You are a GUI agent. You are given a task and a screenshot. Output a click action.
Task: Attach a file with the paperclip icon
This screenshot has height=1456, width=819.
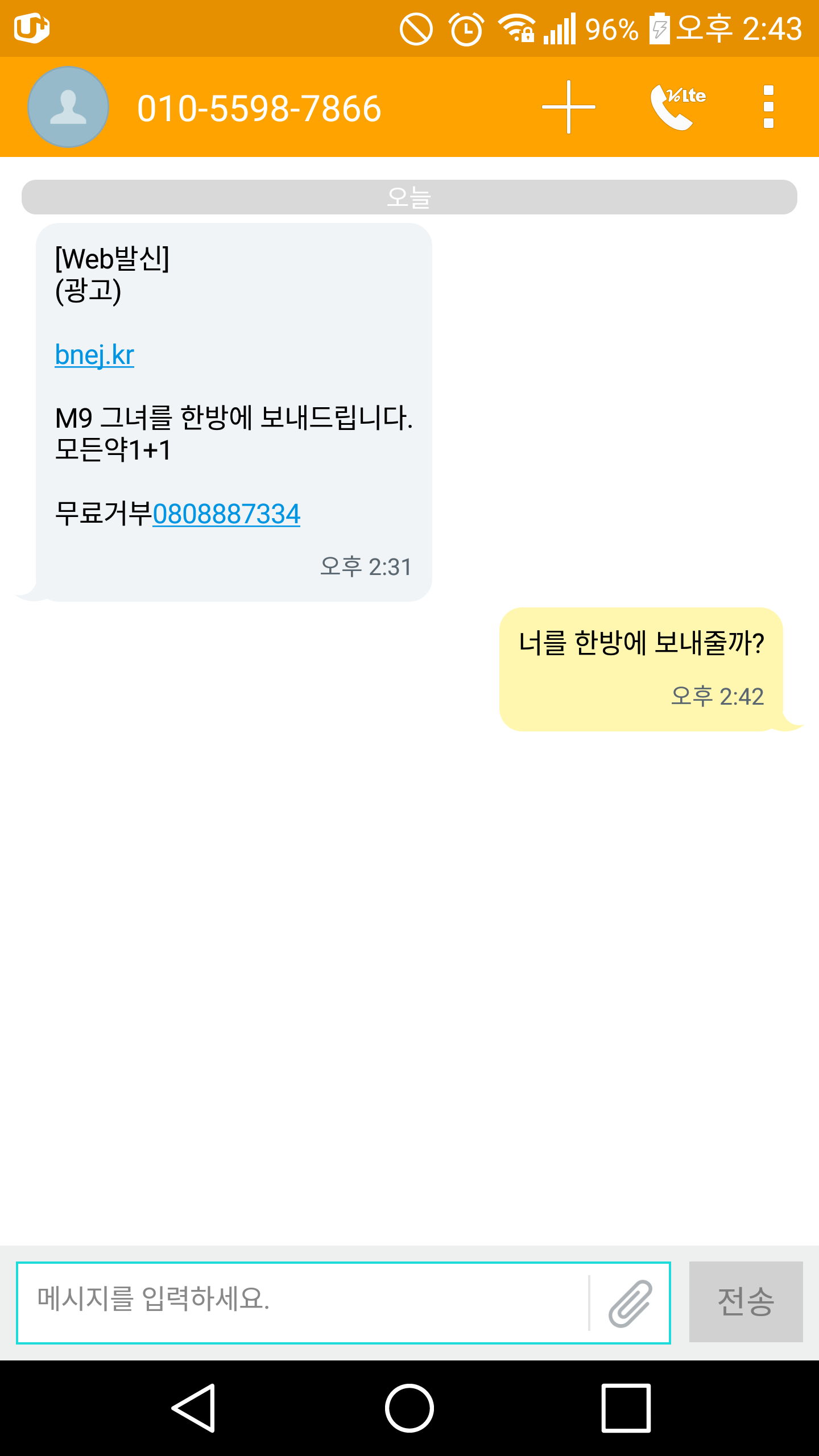(630, 1302)
